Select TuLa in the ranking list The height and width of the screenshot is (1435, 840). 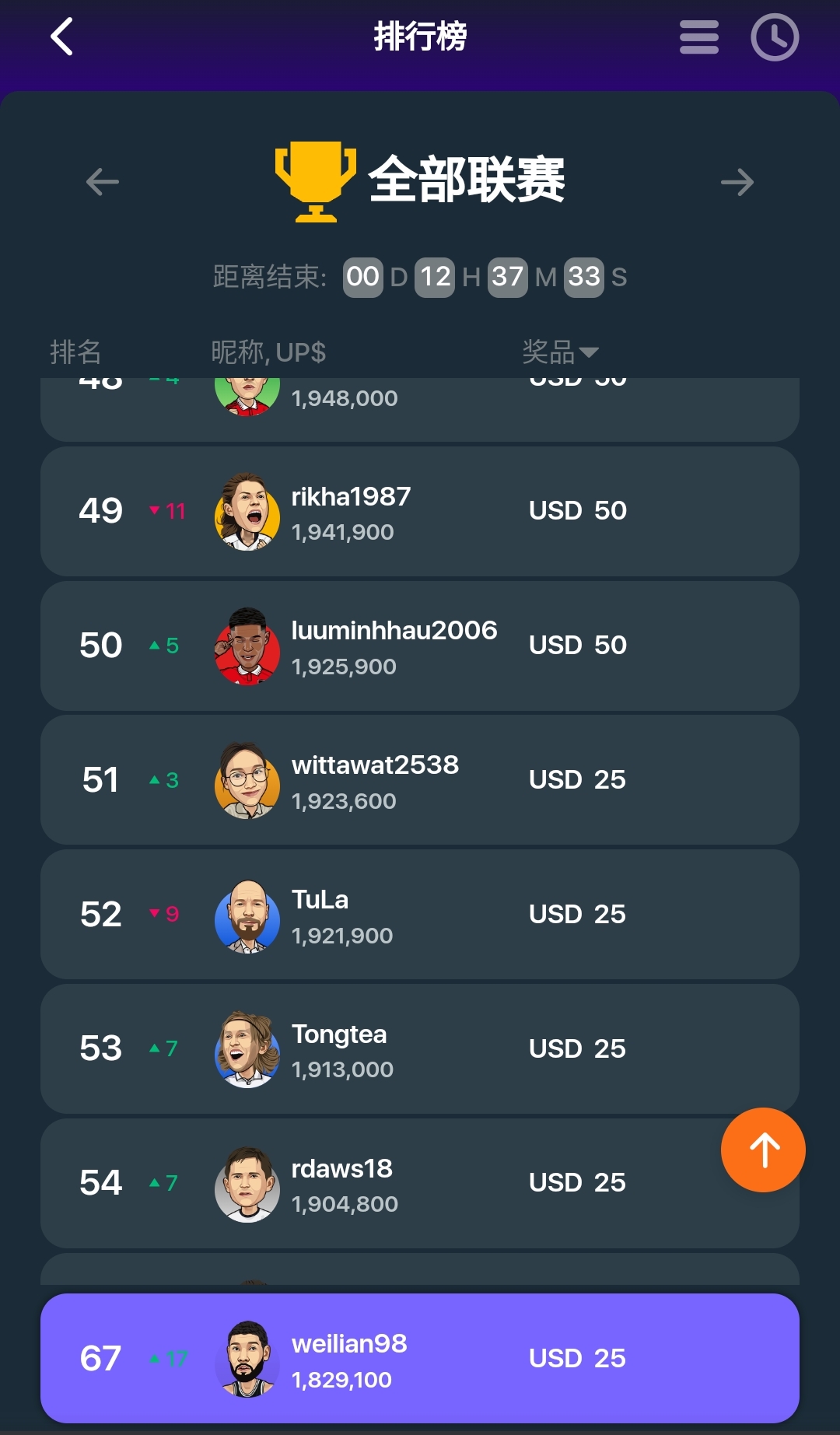[420, 915]
